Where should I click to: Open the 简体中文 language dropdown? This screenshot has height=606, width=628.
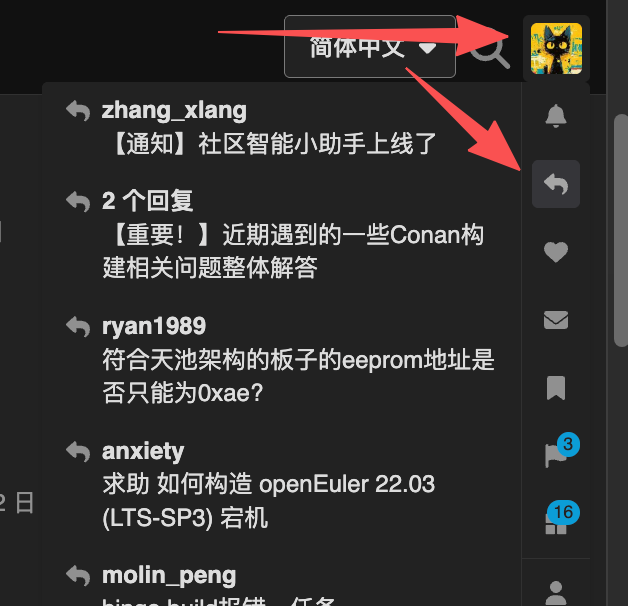point(370,47)
